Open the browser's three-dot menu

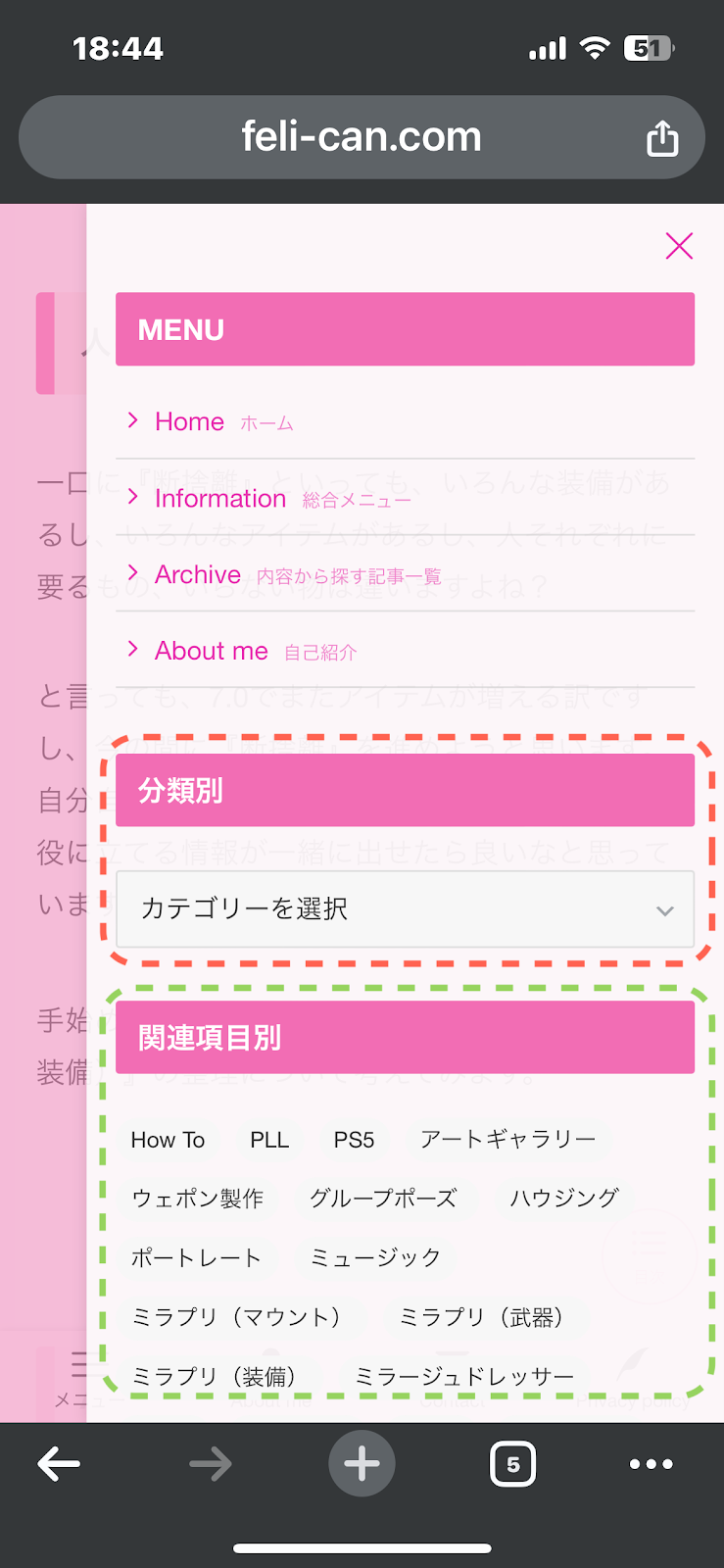click(651, 1464)
